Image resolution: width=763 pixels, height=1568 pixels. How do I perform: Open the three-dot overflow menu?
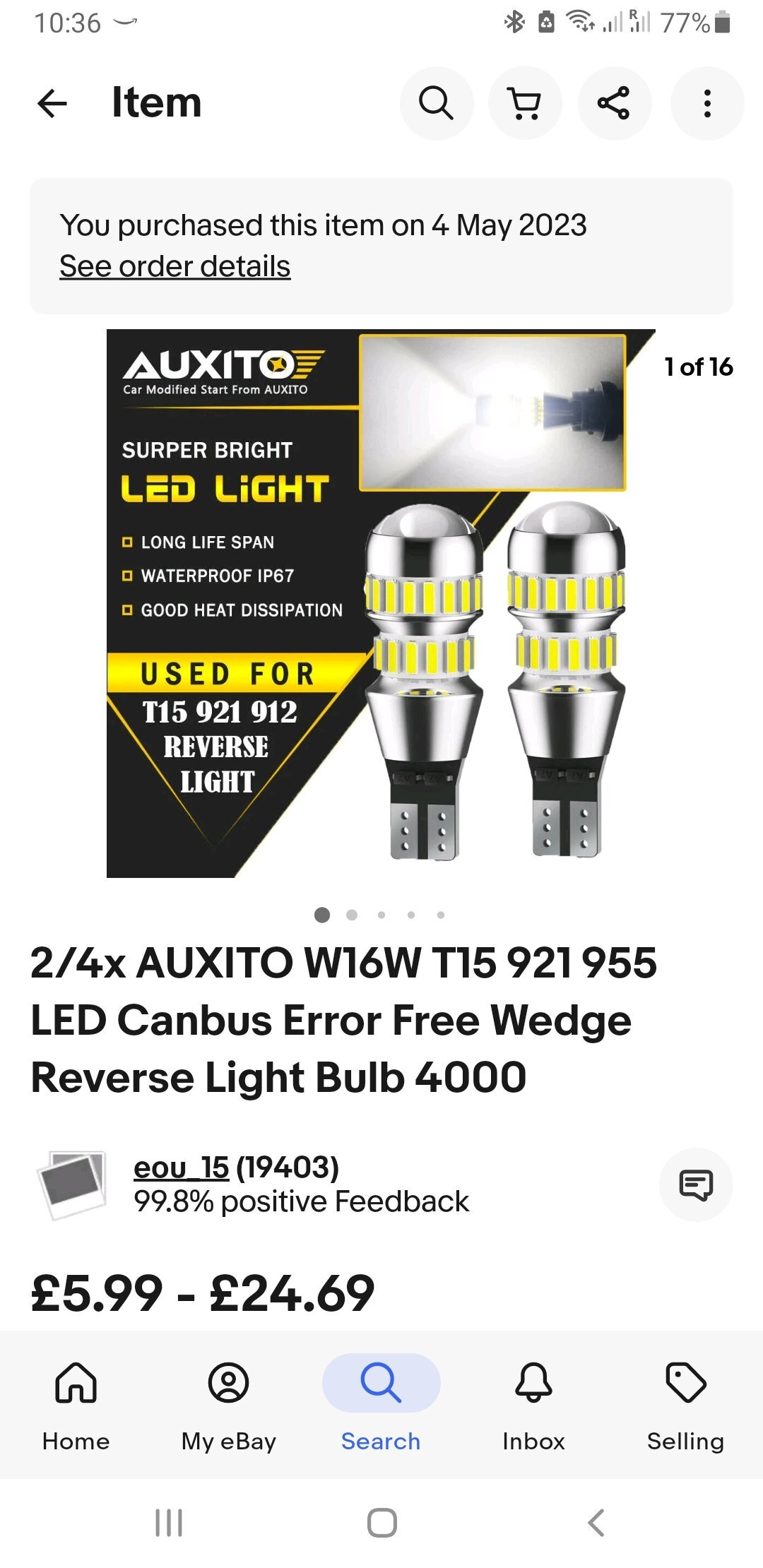pyautogui.click(x=706, y=104)
